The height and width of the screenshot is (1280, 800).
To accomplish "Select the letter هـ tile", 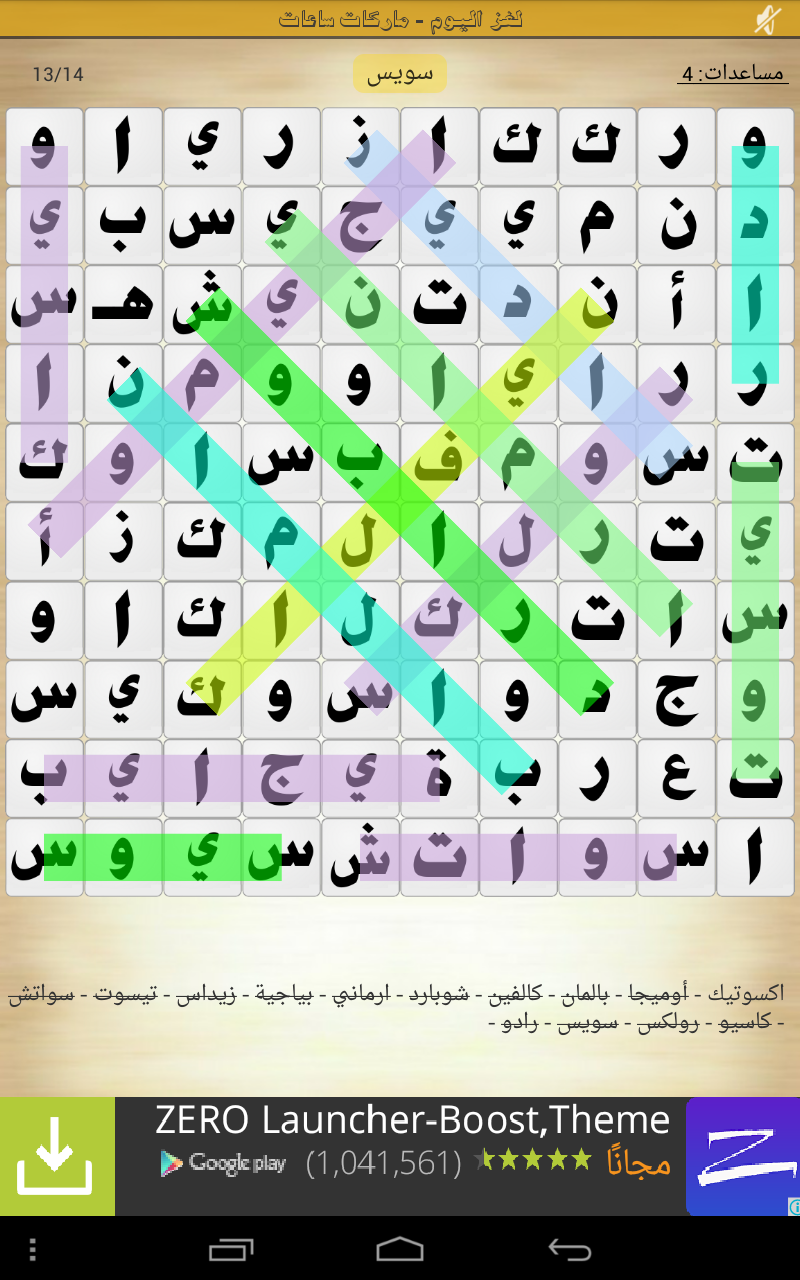I will pos(123,304).
